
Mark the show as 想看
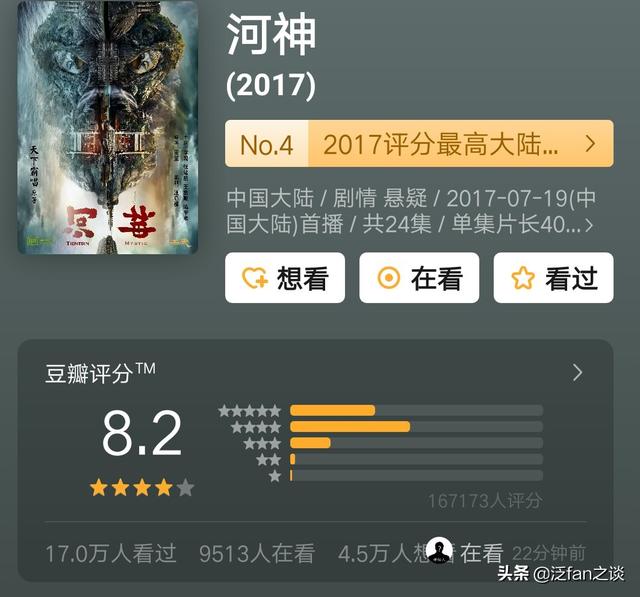284,278
